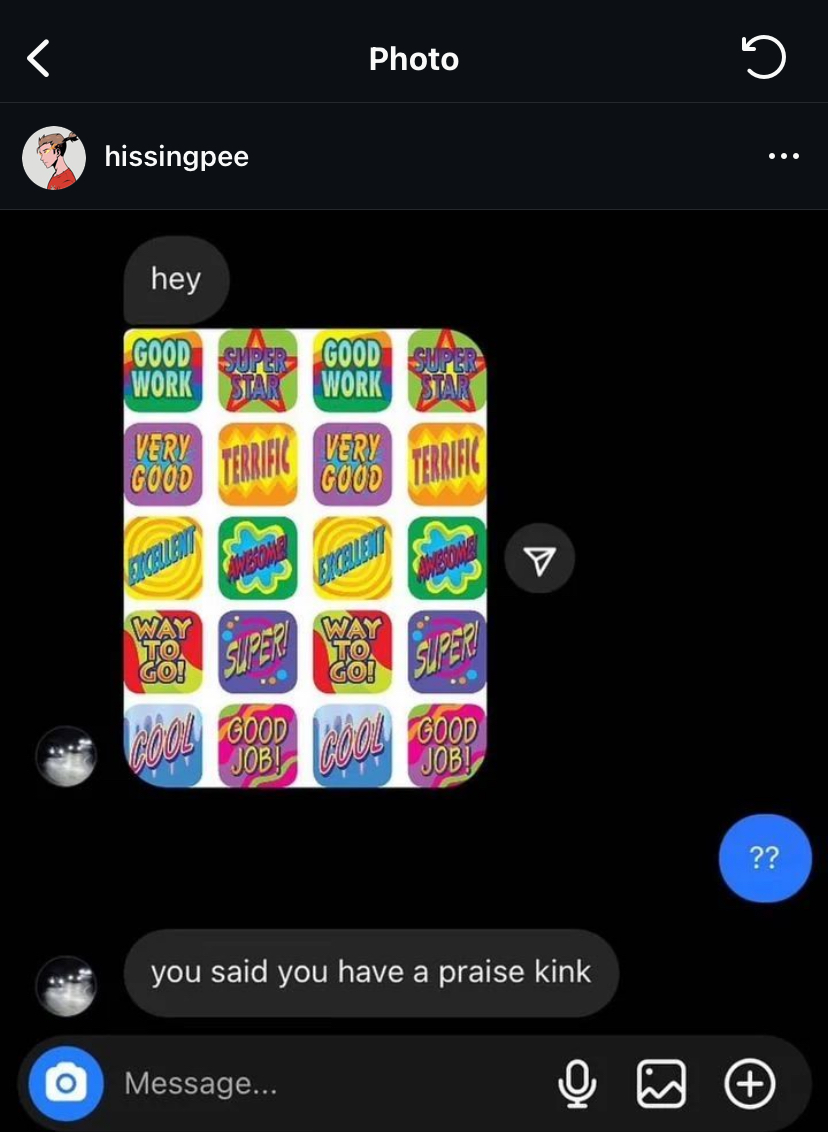The image size is (828, 1132).
Task: Tap the refresh icon in the header
Action: [x=764, y=58]
